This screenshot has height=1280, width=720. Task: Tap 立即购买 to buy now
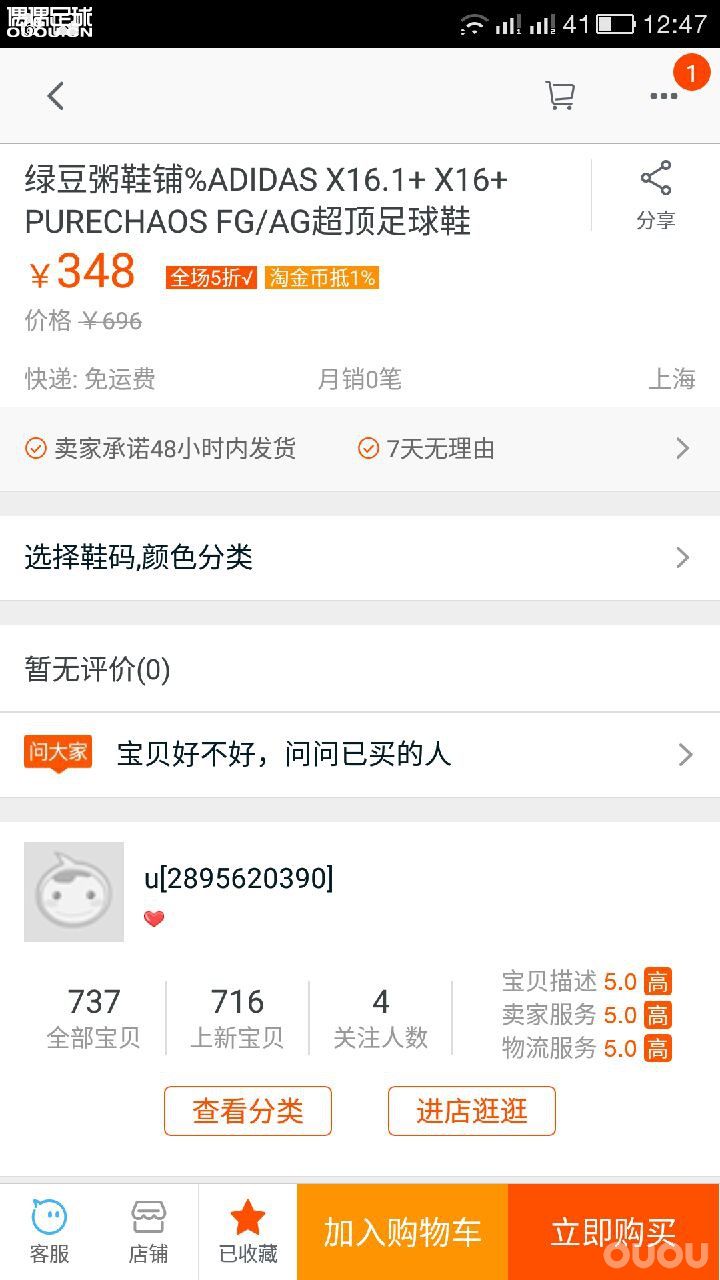(x=613, y=1232)
